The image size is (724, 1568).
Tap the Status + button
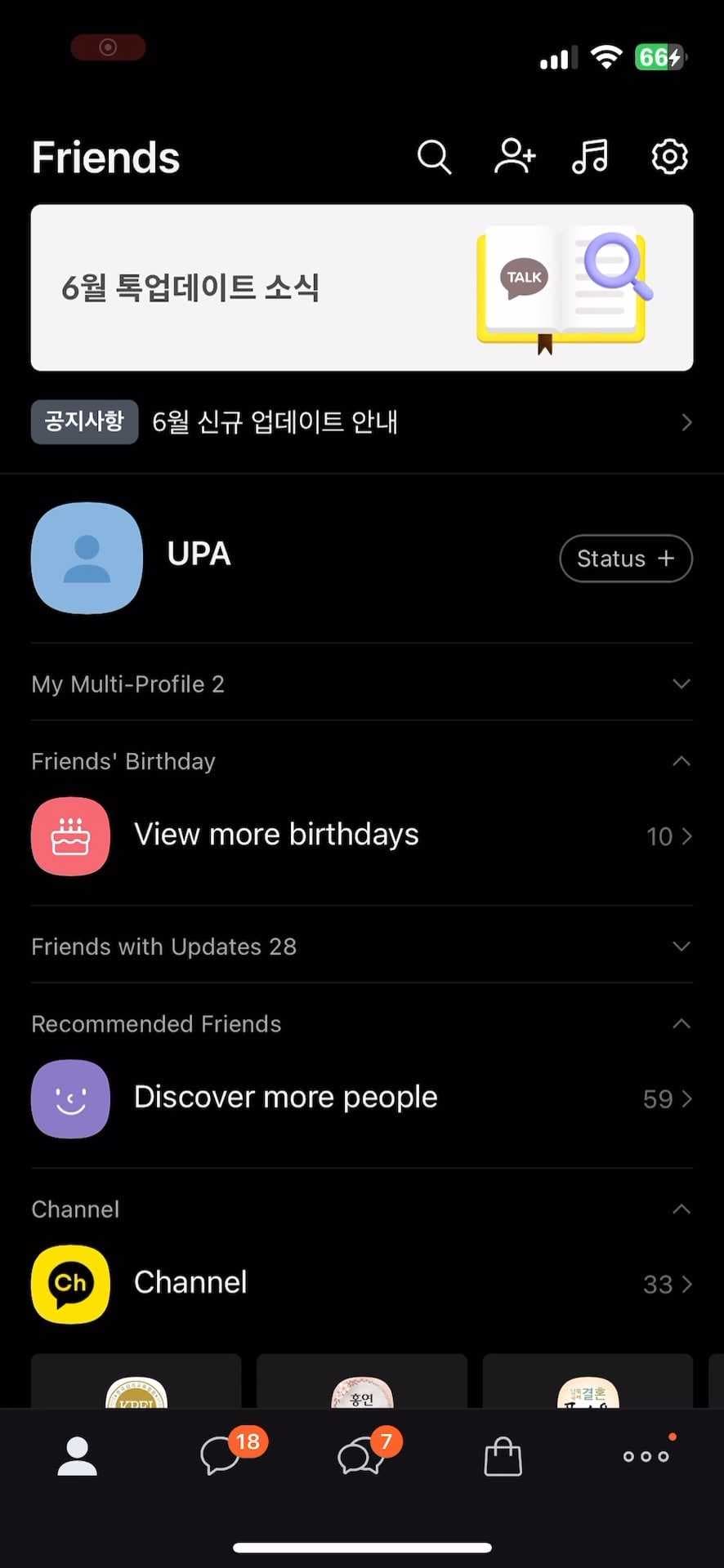[626, 559]
